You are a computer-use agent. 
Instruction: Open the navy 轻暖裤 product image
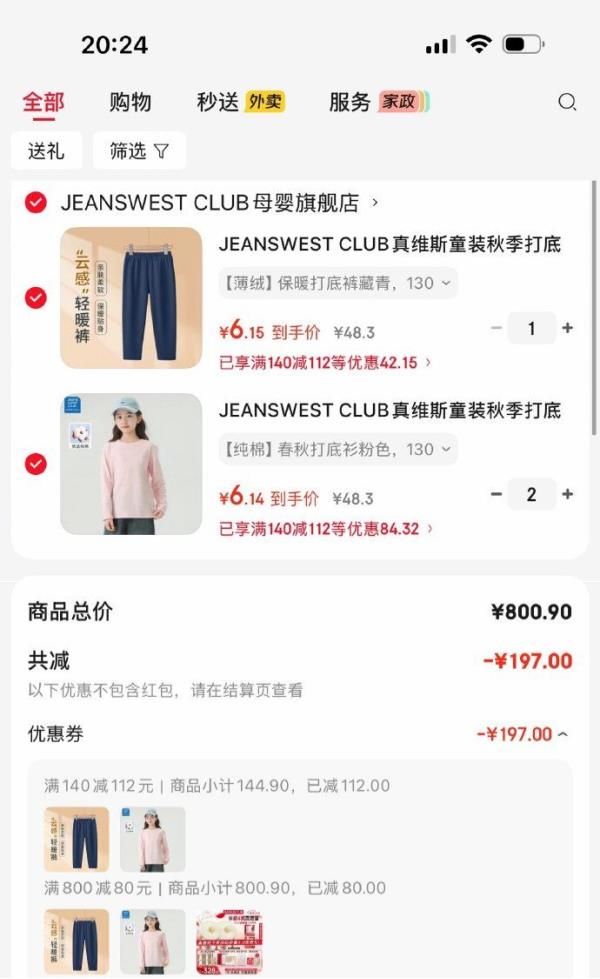(131, 297)
